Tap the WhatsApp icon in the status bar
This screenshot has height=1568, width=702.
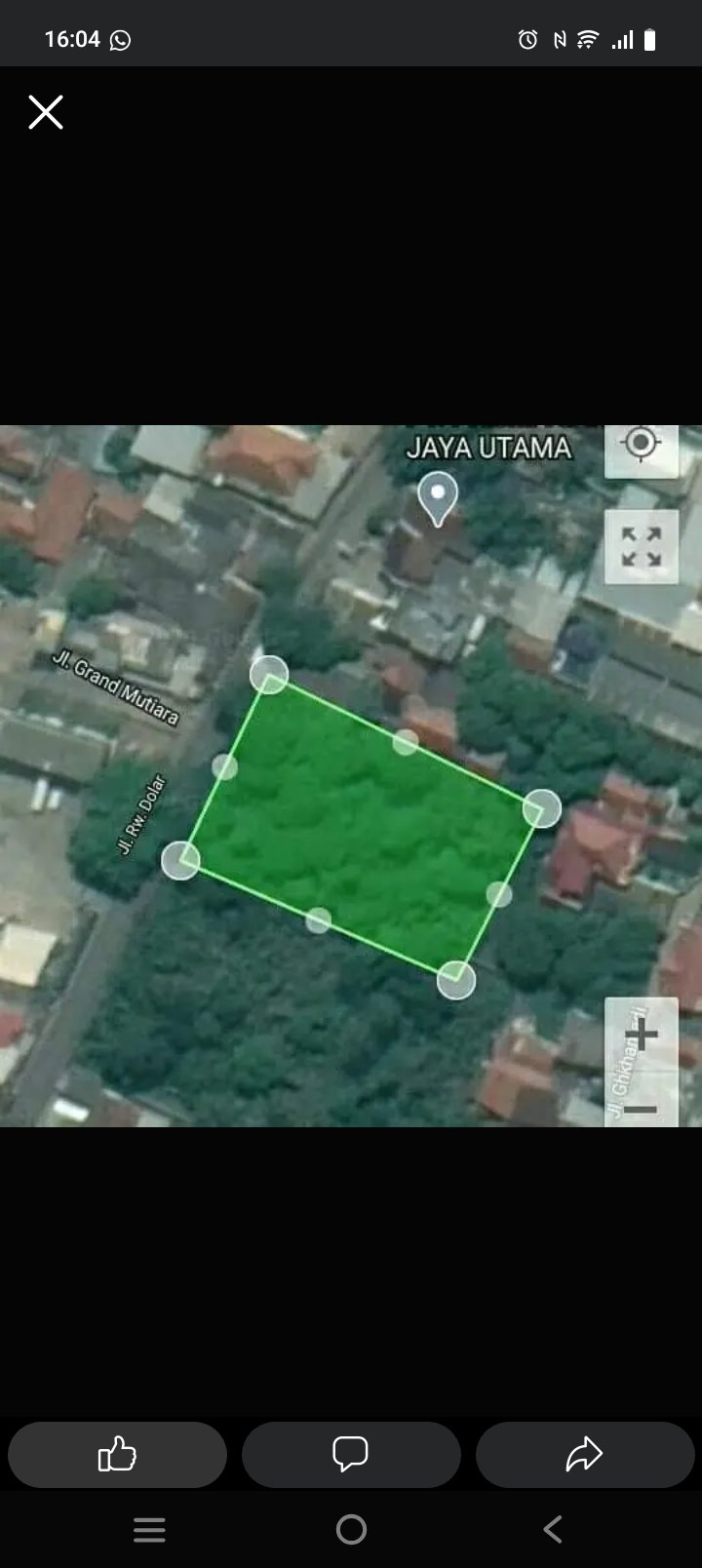[119, 40]
